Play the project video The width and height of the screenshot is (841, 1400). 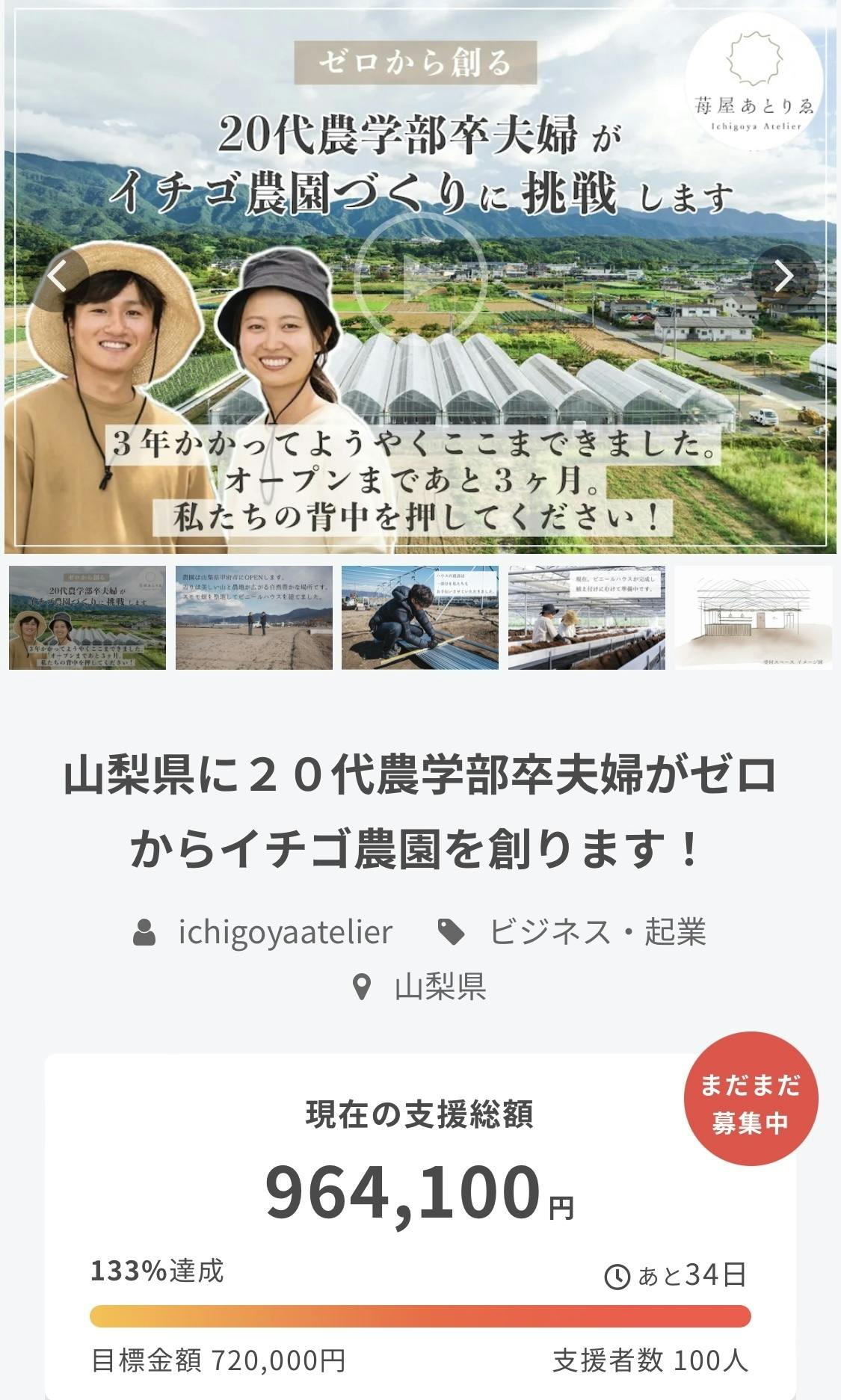coord(420,278)
